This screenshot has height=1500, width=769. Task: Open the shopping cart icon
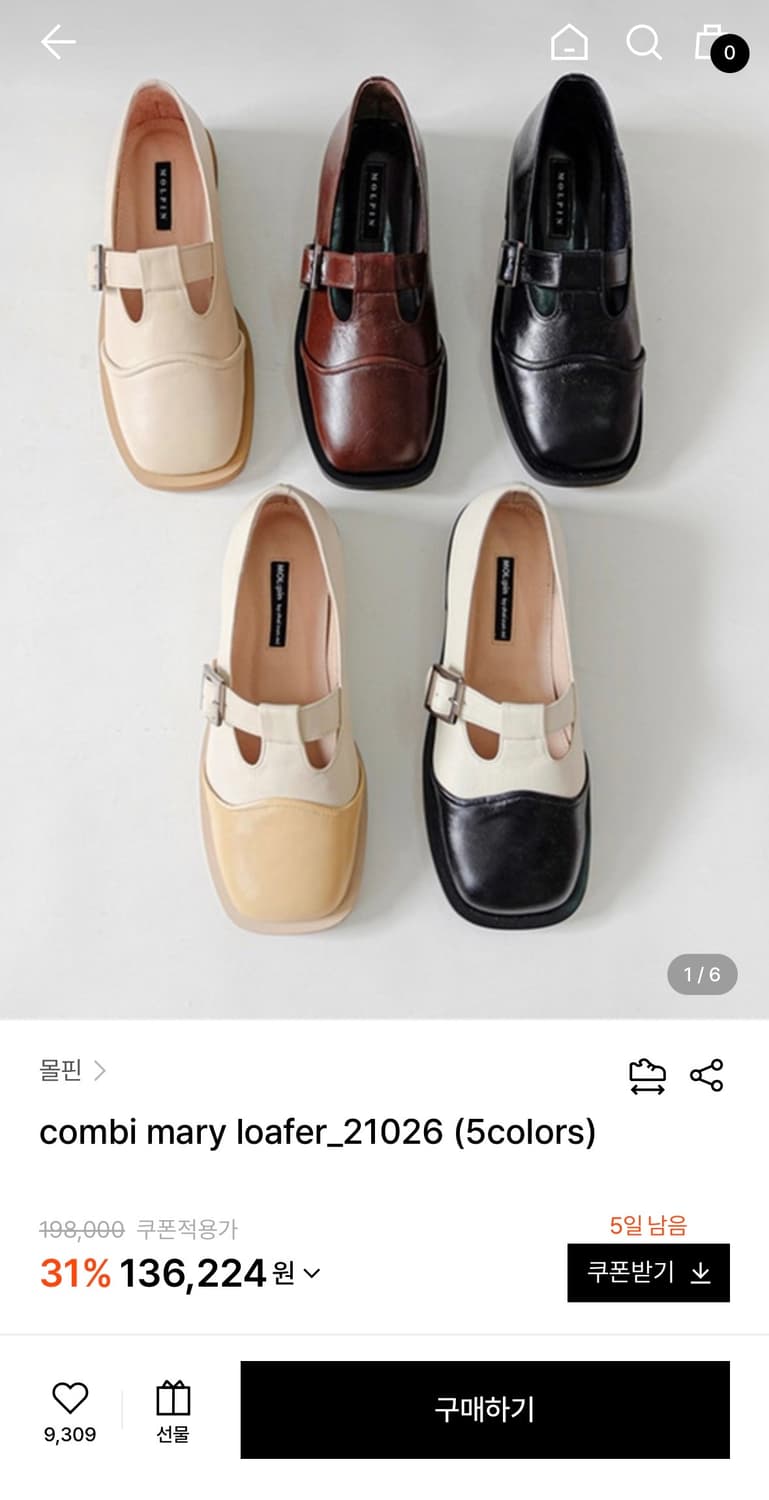pyautogui.click(x=713, y=42)
